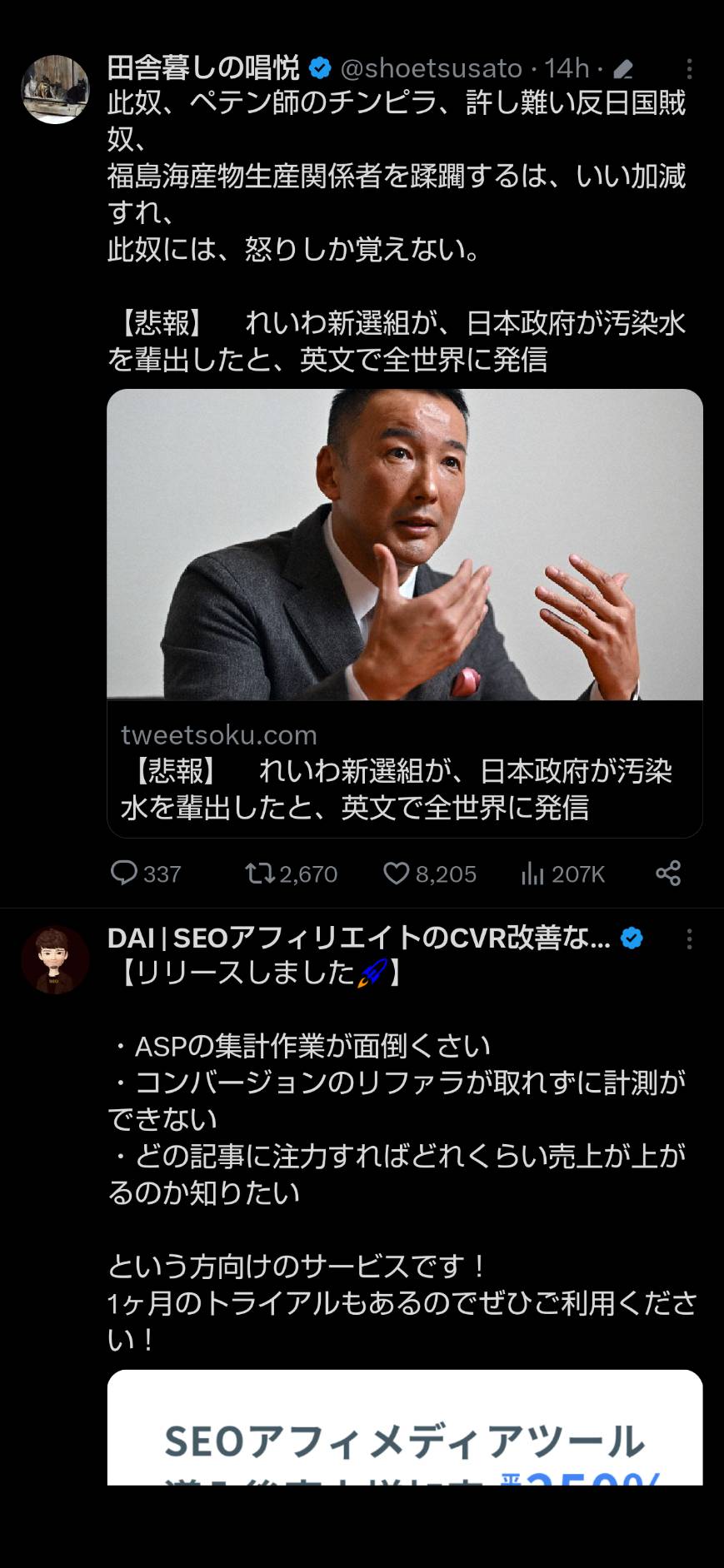
Task: Open the 田舎暮しの唱悦 account name
Action: click(203, 68)
